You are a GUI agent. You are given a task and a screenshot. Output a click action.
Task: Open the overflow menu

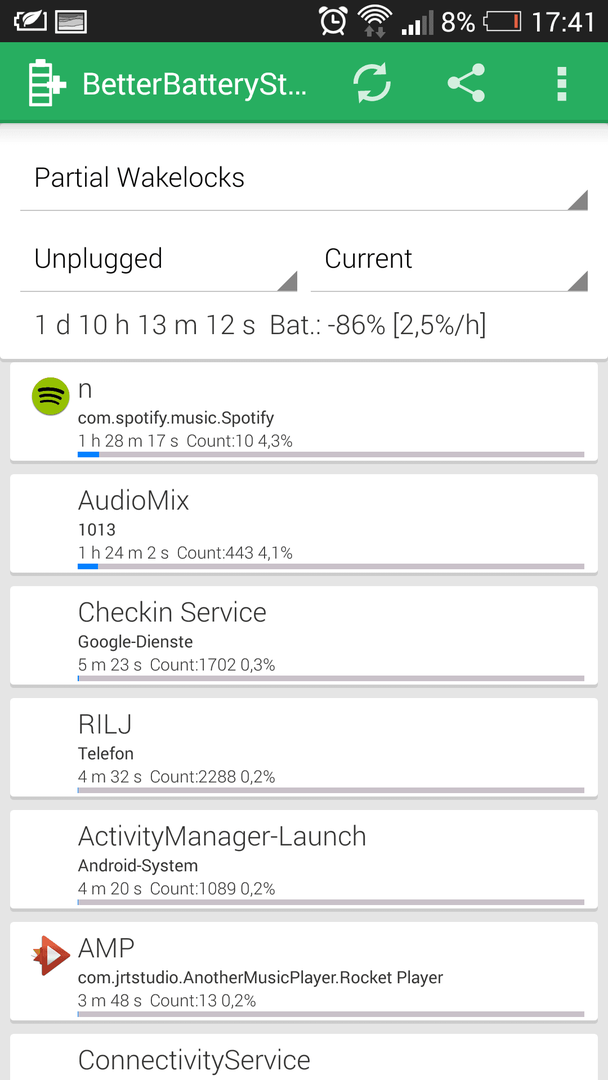click(562, 84)
